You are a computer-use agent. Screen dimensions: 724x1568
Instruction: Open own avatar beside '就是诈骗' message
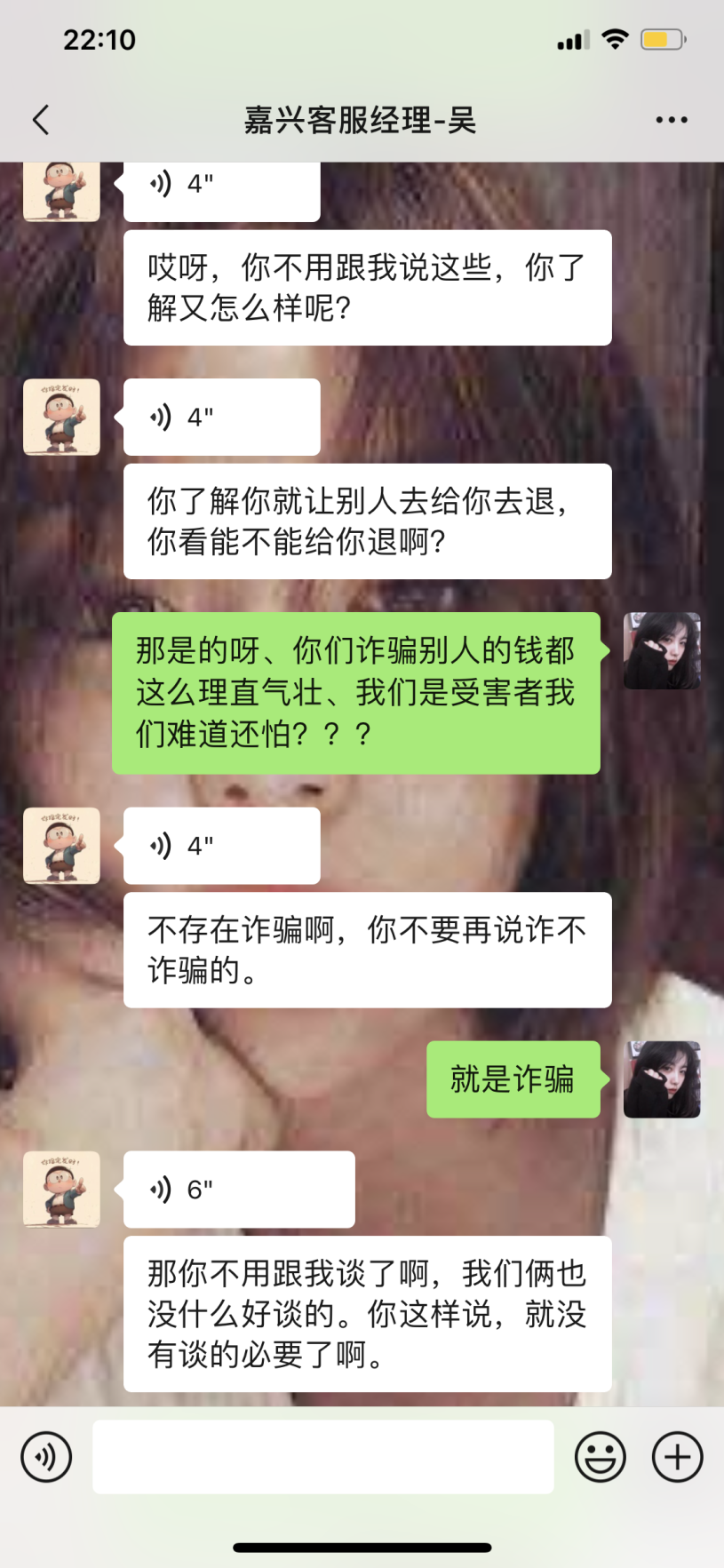(662, 1079)
